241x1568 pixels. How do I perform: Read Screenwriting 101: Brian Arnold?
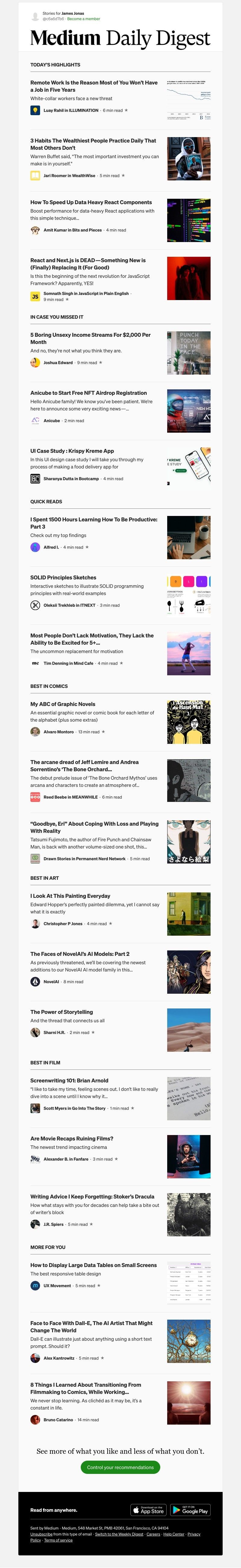70,1080
